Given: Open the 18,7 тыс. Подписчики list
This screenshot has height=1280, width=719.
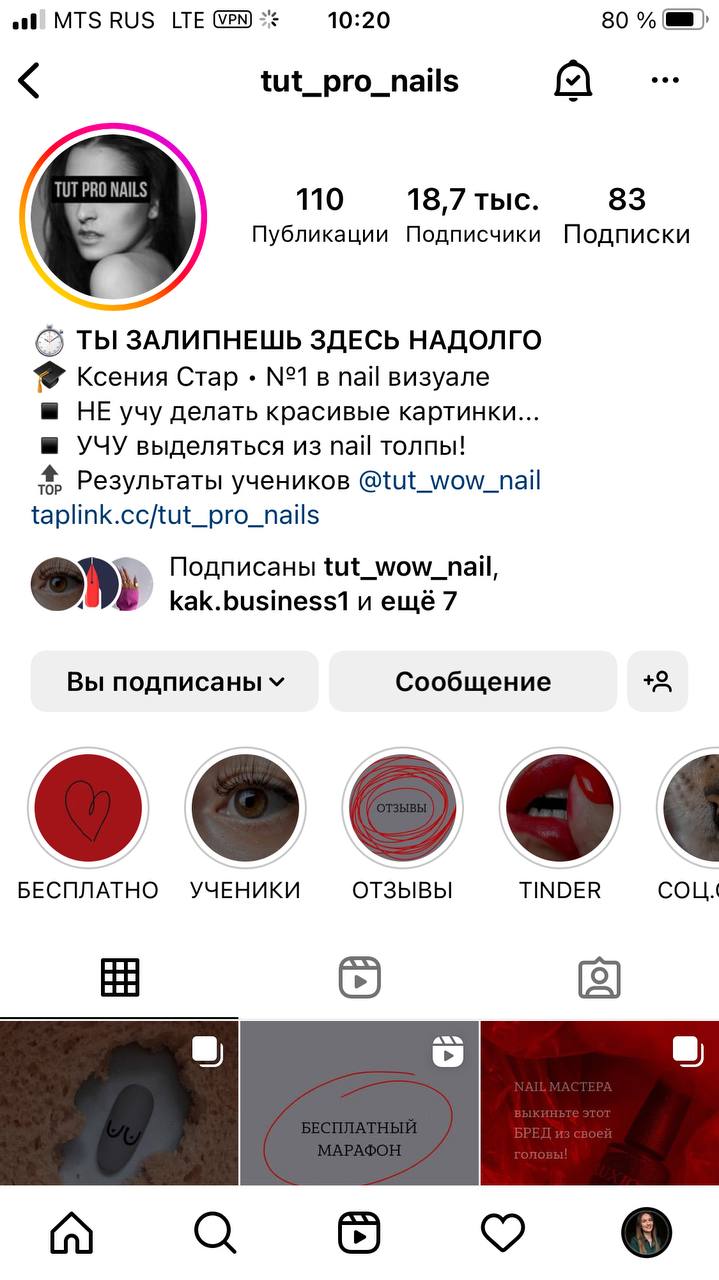Looking at the screenshot, I should point(473,216).
